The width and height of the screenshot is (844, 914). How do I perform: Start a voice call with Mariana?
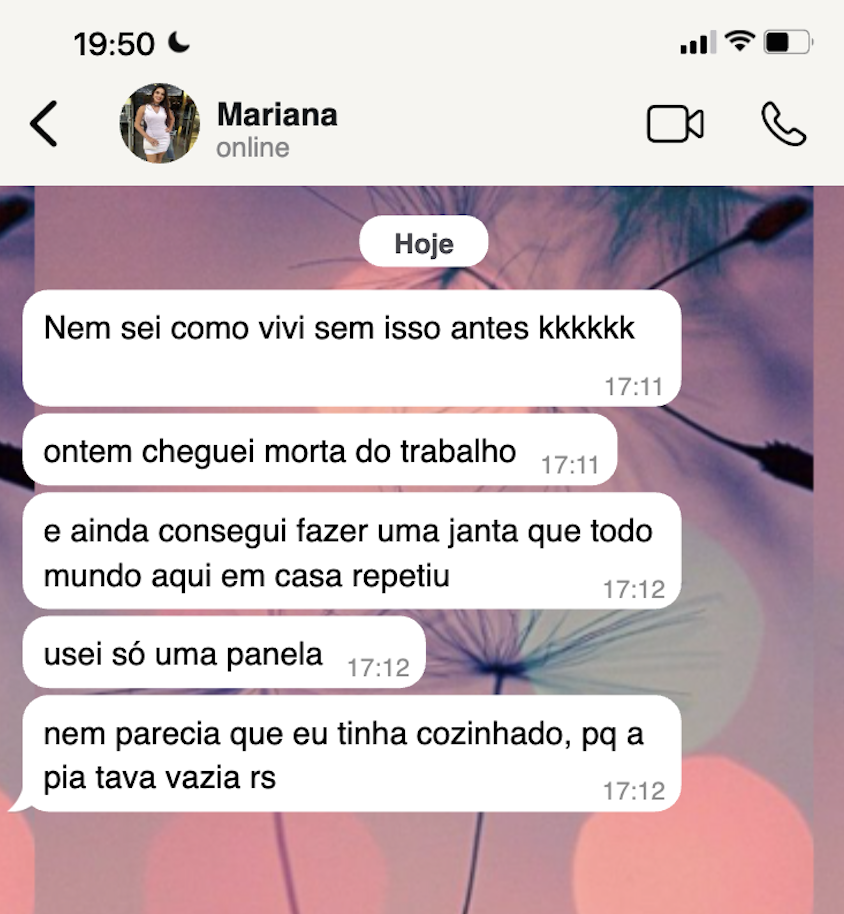[x=783, y=124]
